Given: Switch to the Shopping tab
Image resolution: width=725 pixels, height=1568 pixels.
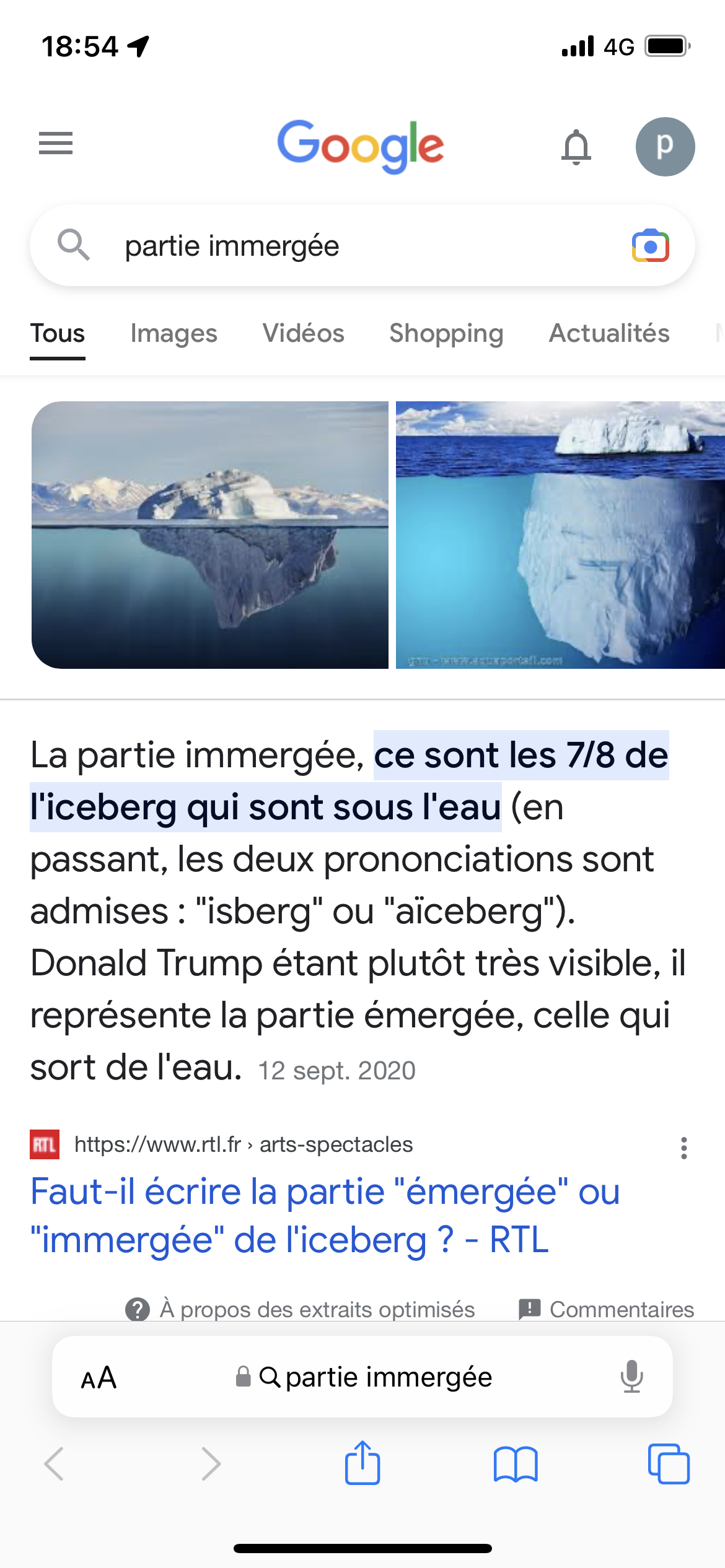Looking at the screenshot, I should [446, 333].
